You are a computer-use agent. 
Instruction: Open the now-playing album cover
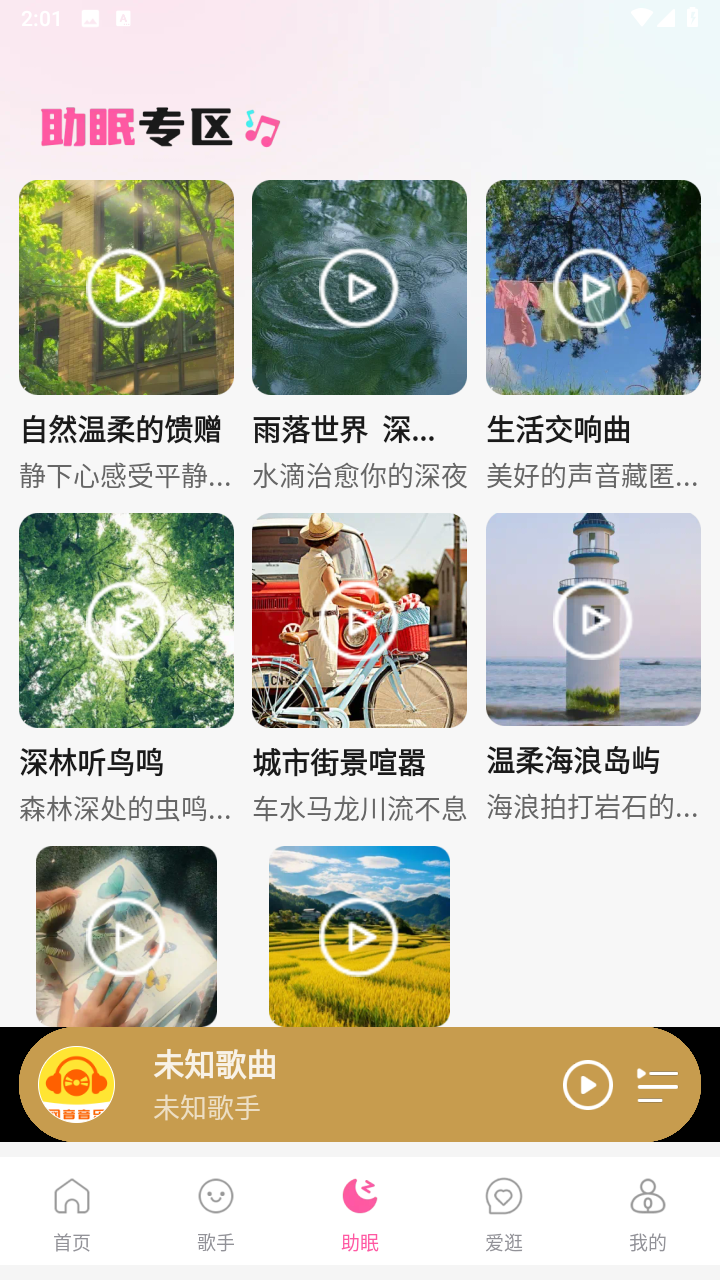[x=77, y=1085]
